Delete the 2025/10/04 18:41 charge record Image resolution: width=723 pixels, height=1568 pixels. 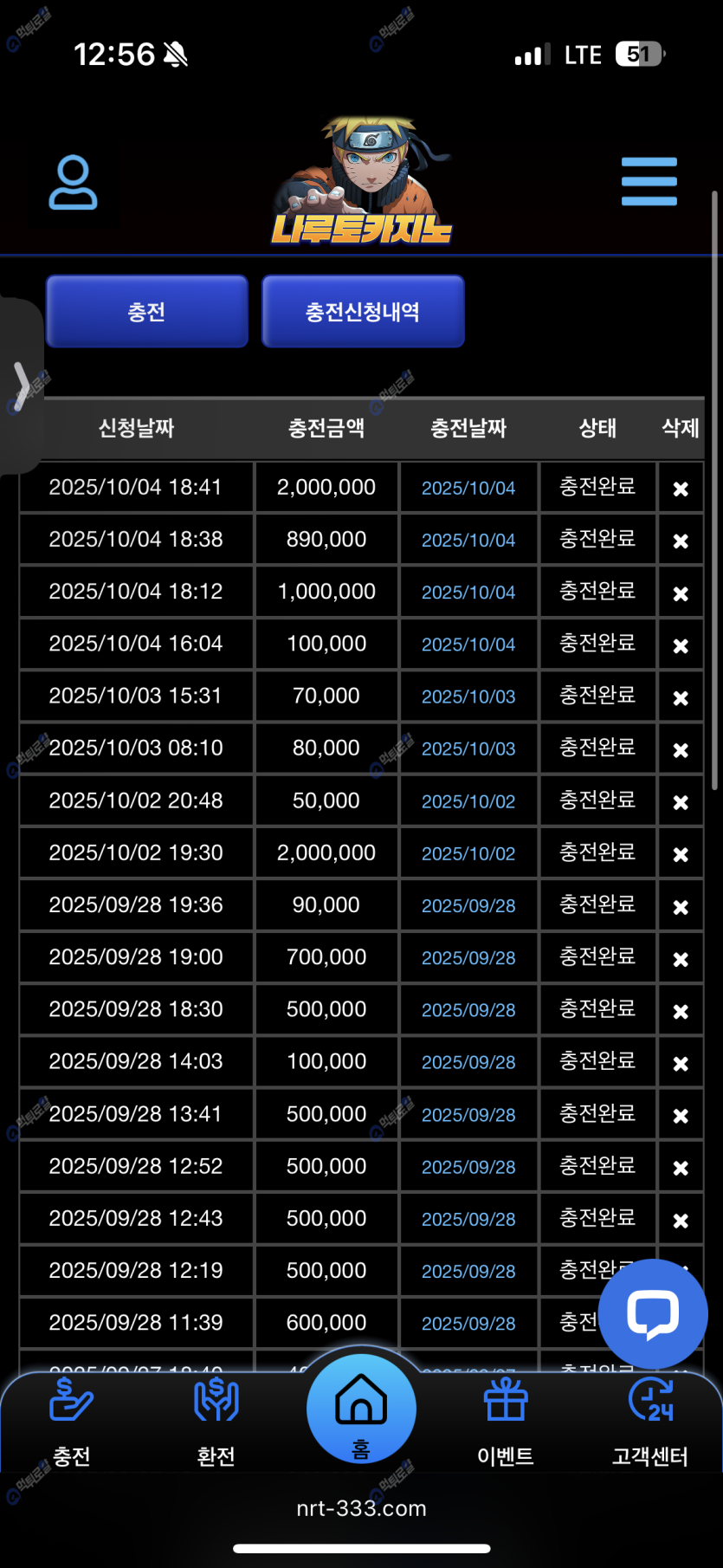(681, 489)
